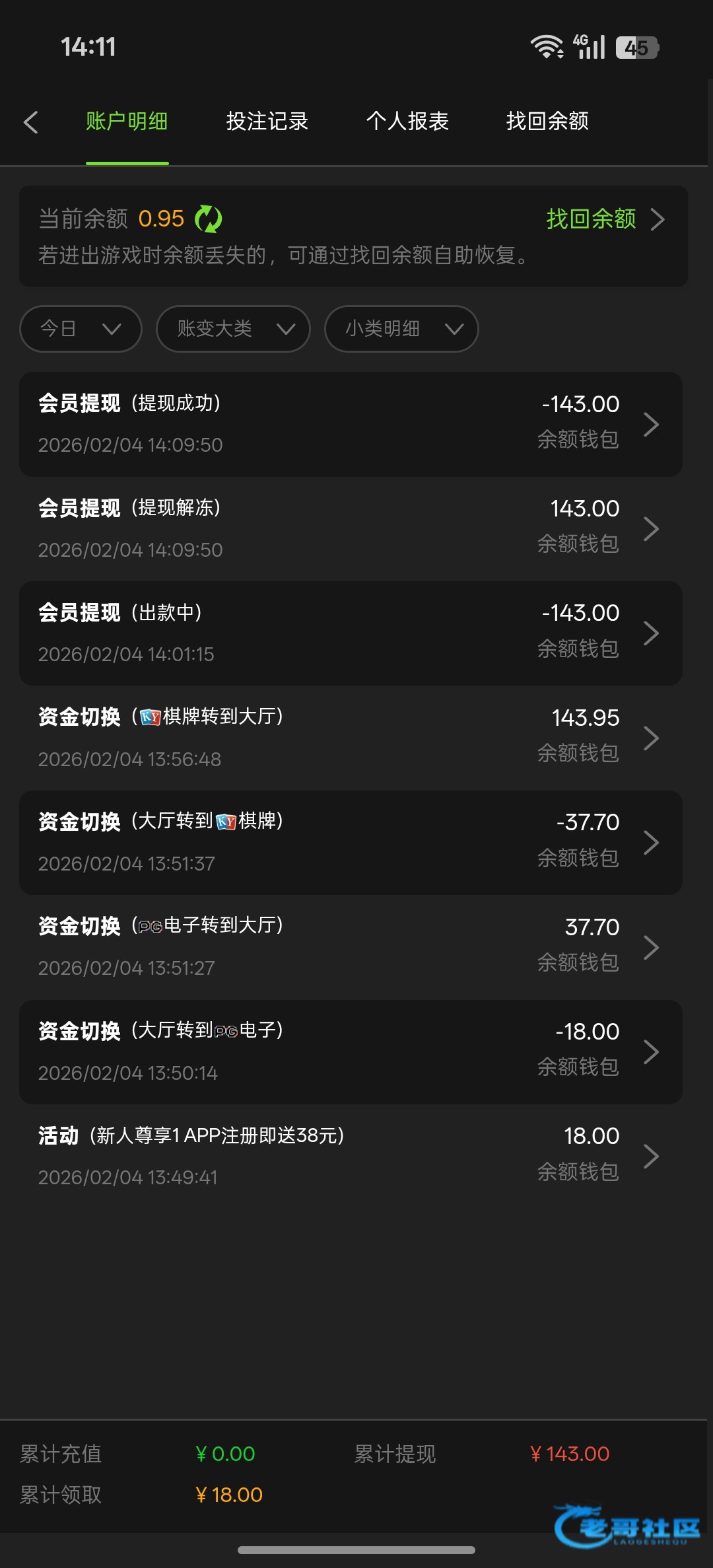This screenshot has width=713, height=1568.
Task: Expand the 今日 date dropdown
Action: pyautogui.click(x=81, y=328)
